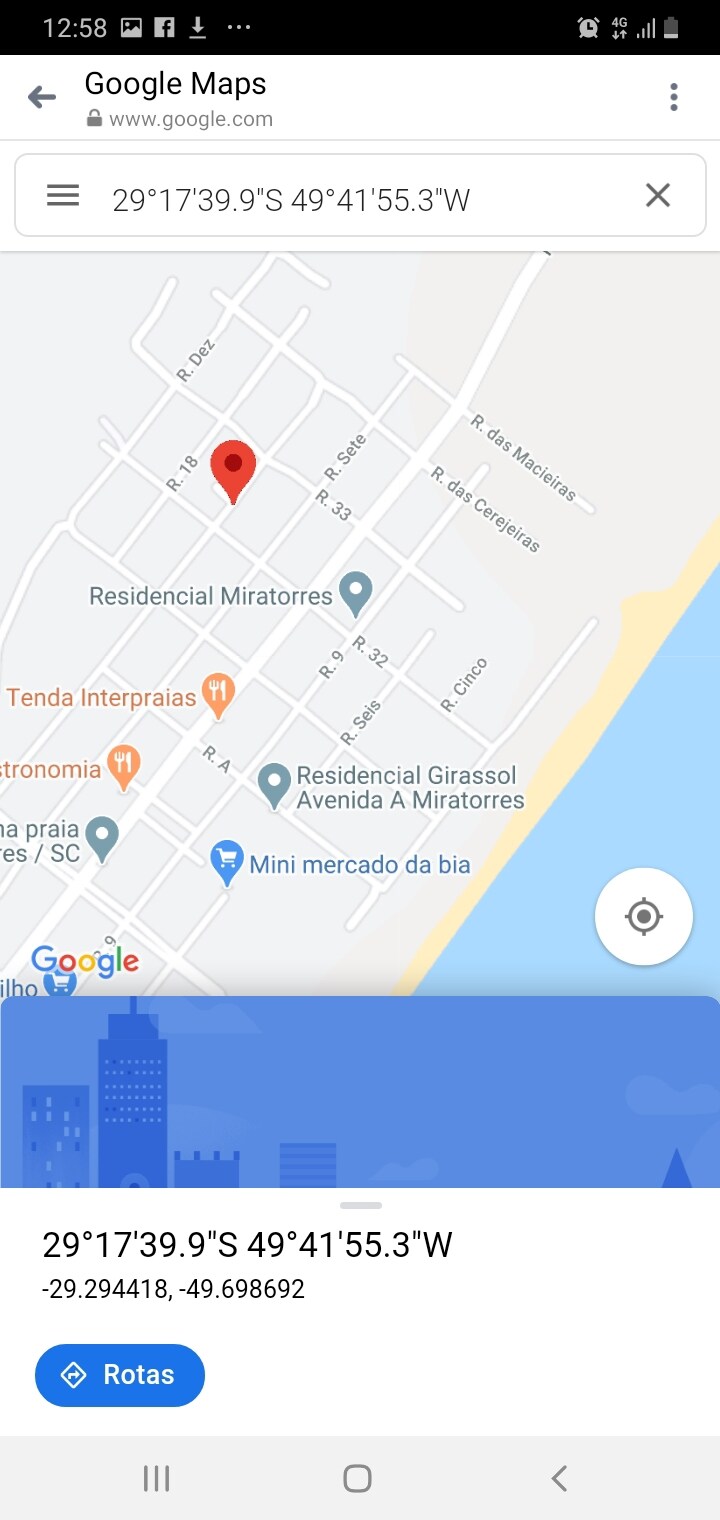720x1520 pixels.
Task: Open Mini mercado da bia marker
Action: pos(228,861)
